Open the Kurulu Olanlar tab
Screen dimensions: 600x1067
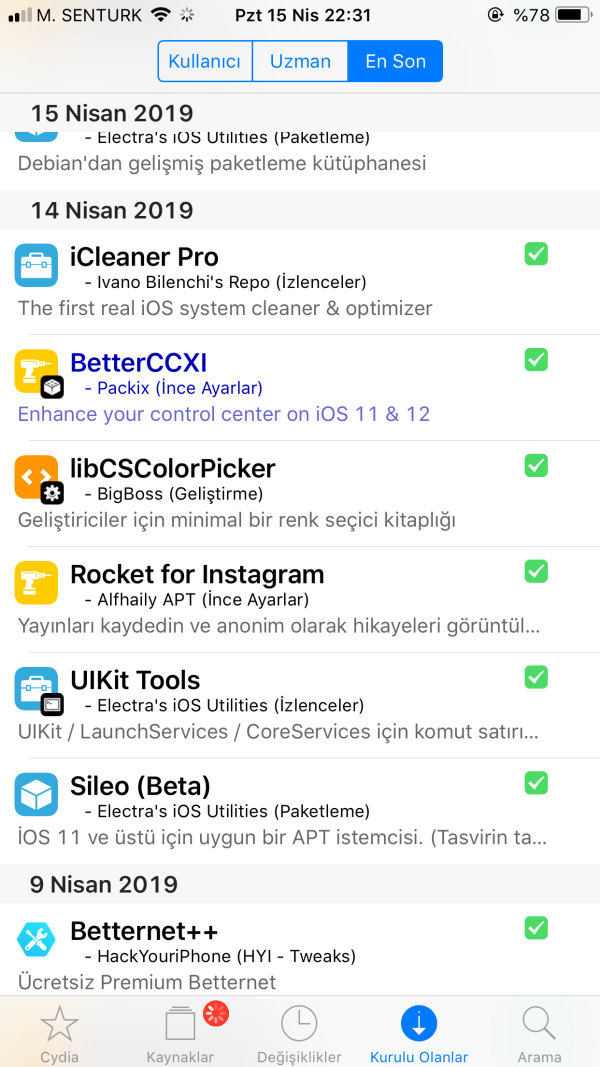coord(419,1035)
